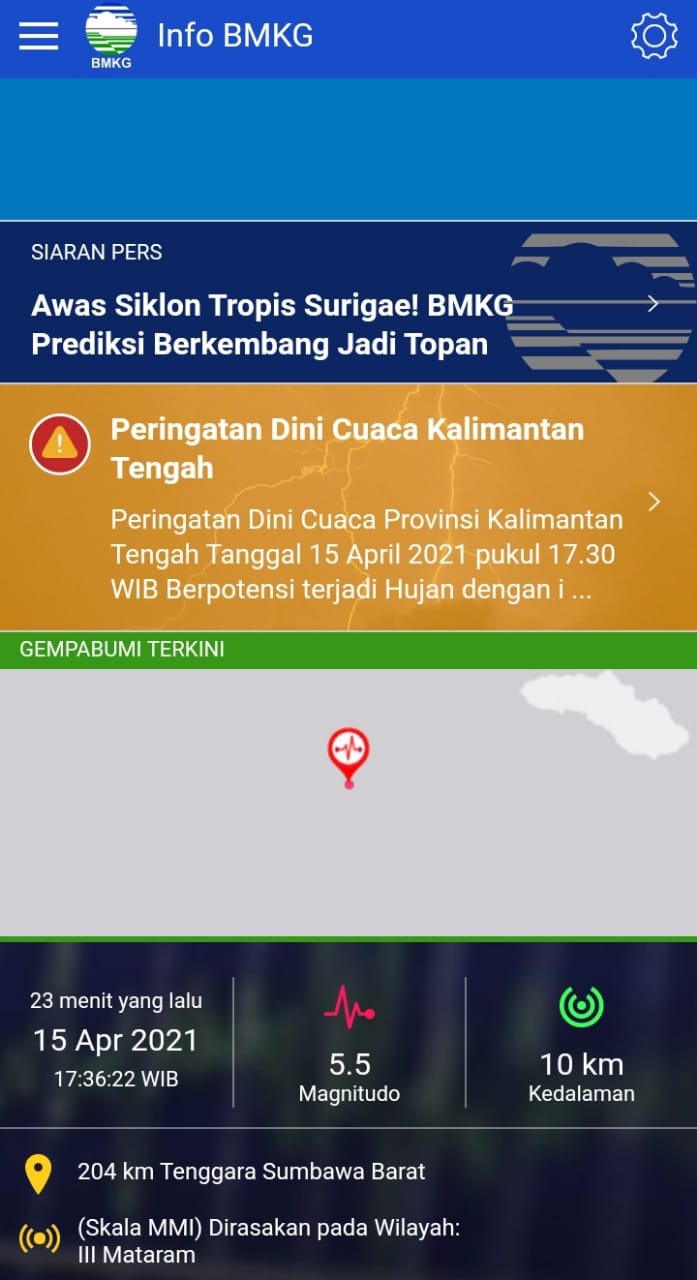The width and height of the screenshot is (697, 1280).
Task: Open Peringatan Dini Cuaca Kalimantan Tengah warning
Action: pyautogui.click(x=347, y=507)
